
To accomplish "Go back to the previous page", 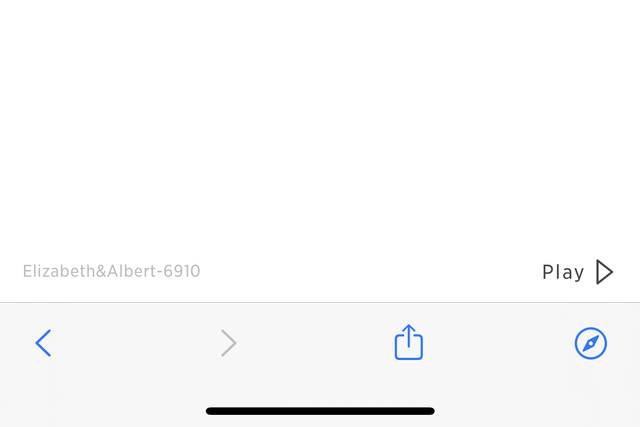I will (43, 343).
